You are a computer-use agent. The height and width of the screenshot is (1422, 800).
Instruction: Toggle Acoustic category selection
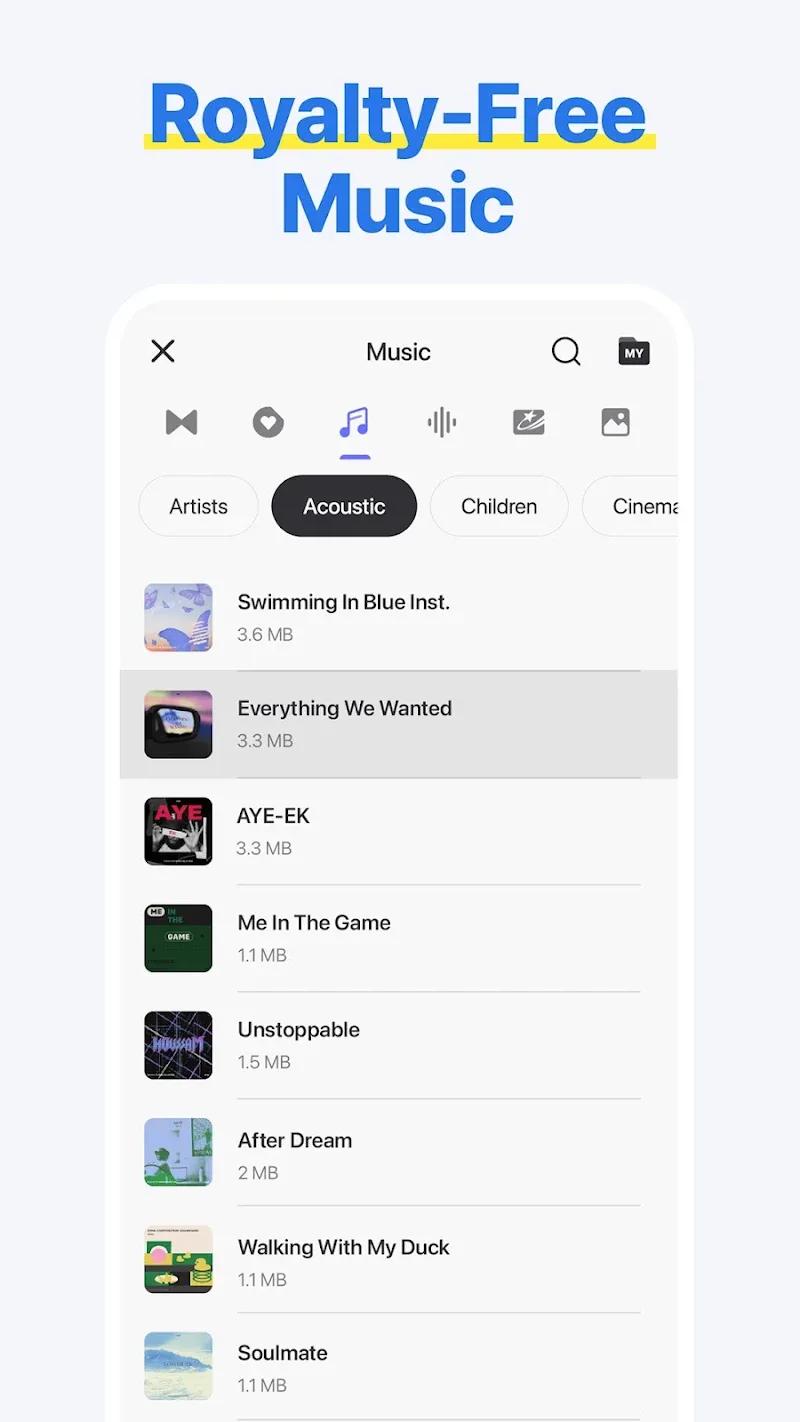click(x=344, y=506)
